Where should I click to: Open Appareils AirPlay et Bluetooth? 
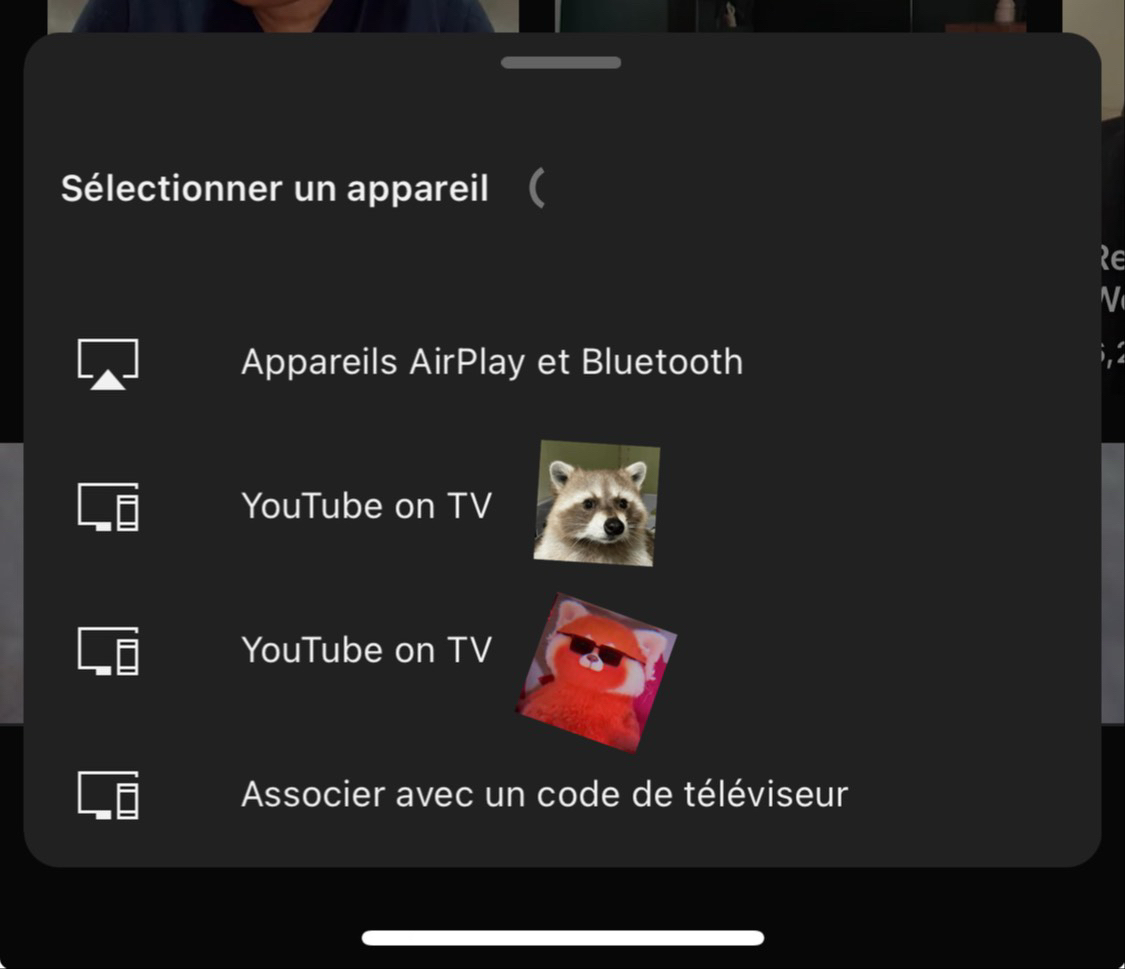click(491, 362)
